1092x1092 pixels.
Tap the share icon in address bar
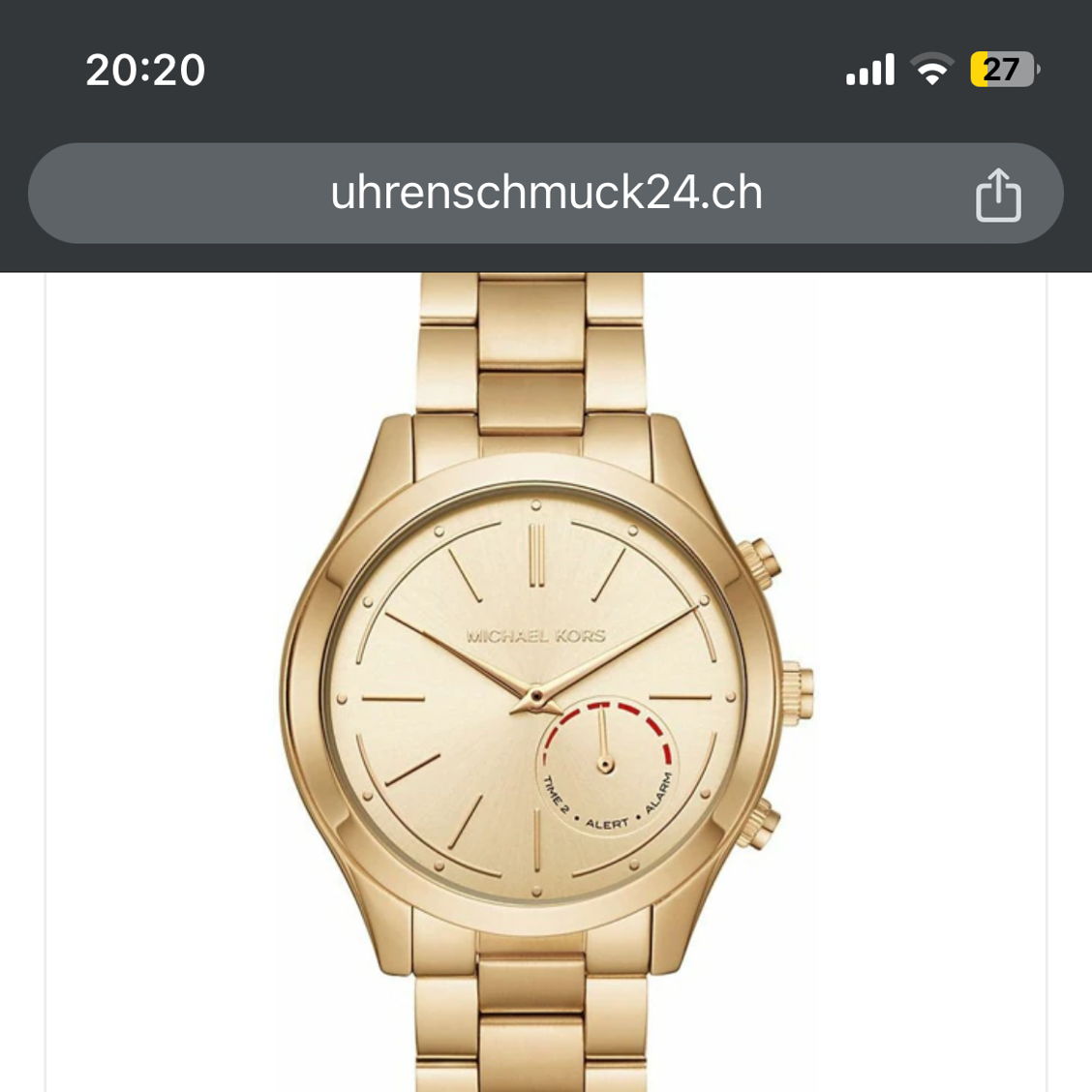coord(997,195)
